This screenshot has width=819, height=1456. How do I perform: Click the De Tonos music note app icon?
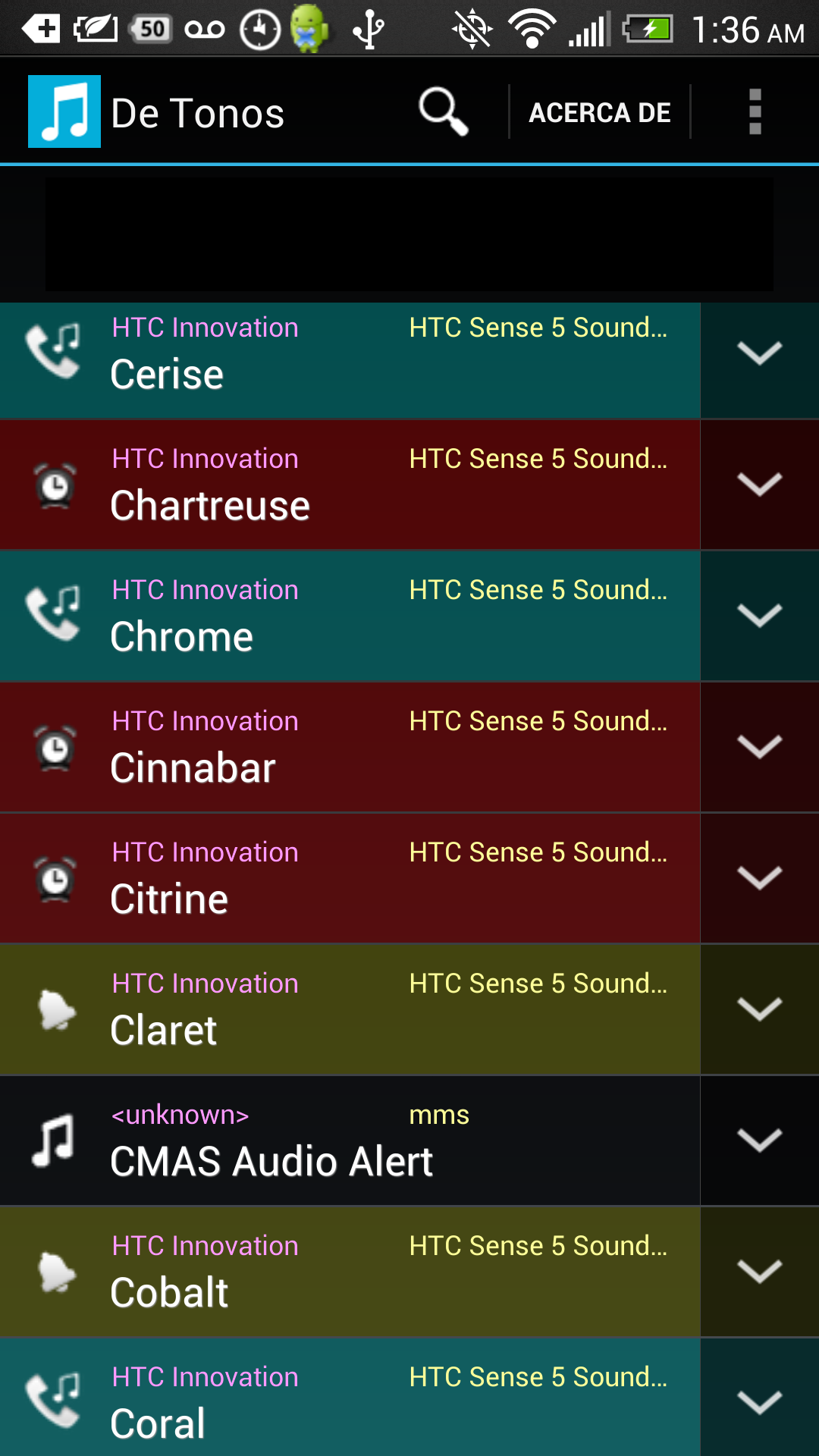pos(64,111)
